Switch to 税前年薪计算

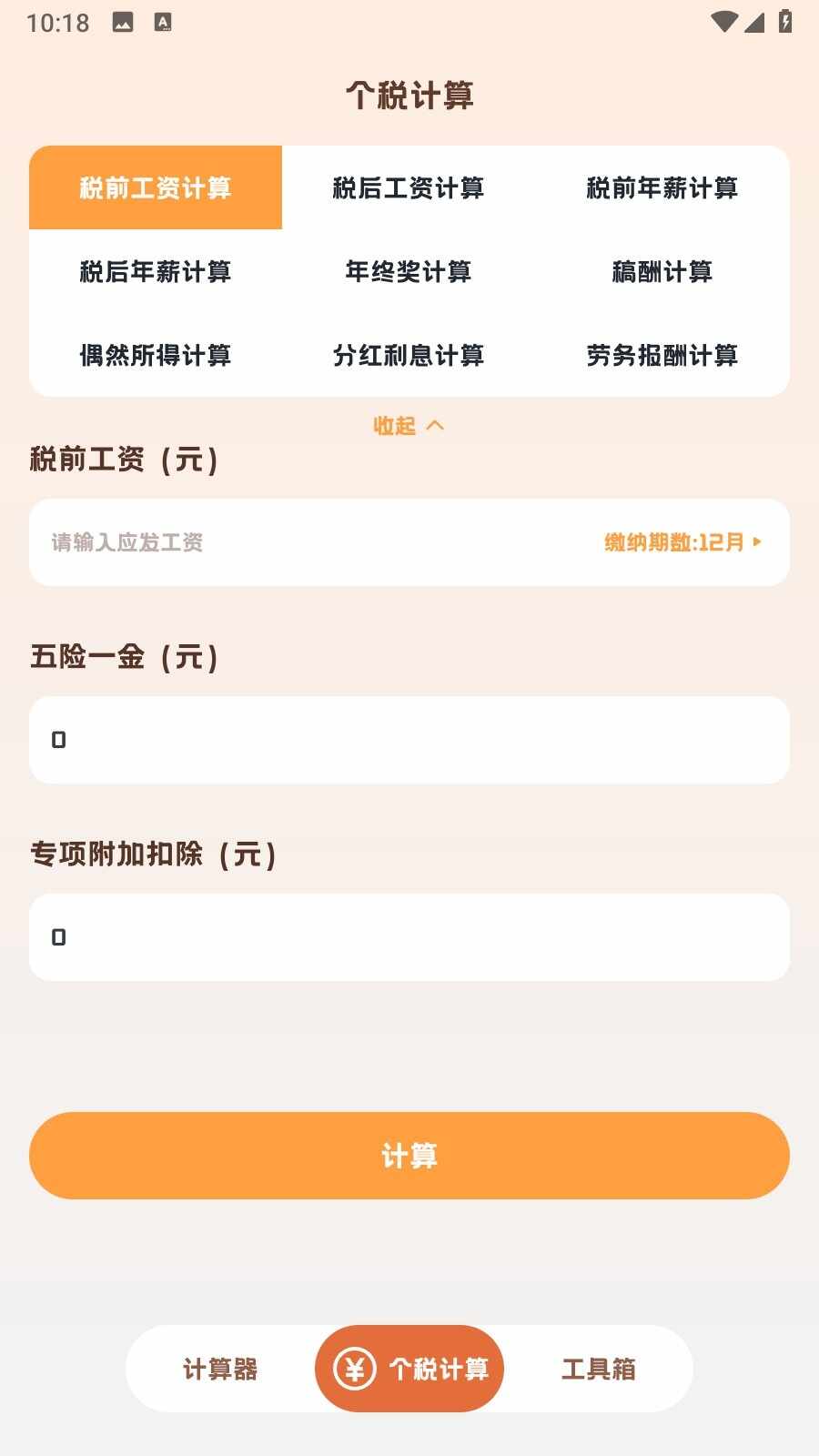click(x=662, y=187)
